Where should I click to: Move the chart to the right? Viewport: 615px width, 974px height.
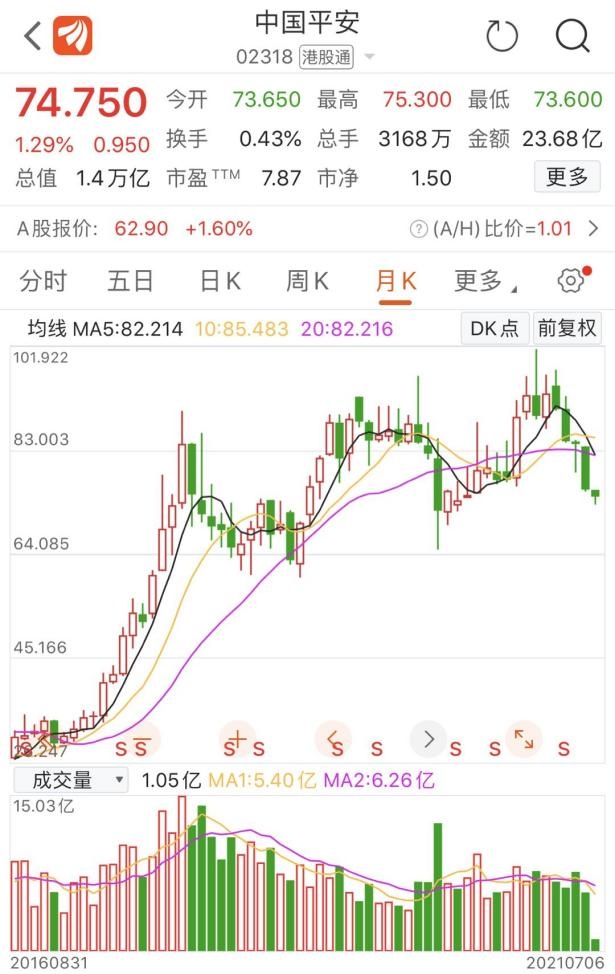point(428,739)
